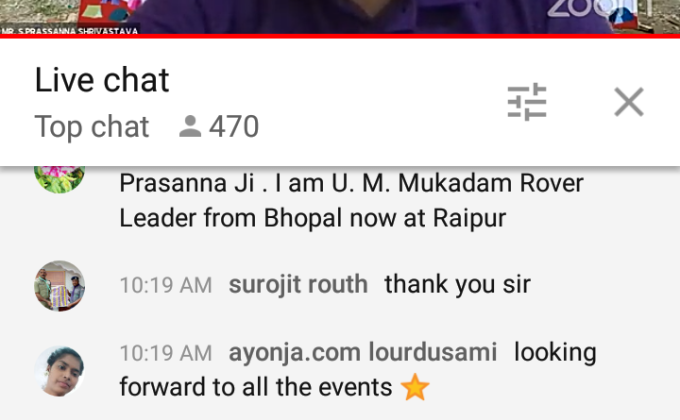Select surojit routh's thank you message
680x420 pixels.
pyautogui.click(x=456, y=285)
